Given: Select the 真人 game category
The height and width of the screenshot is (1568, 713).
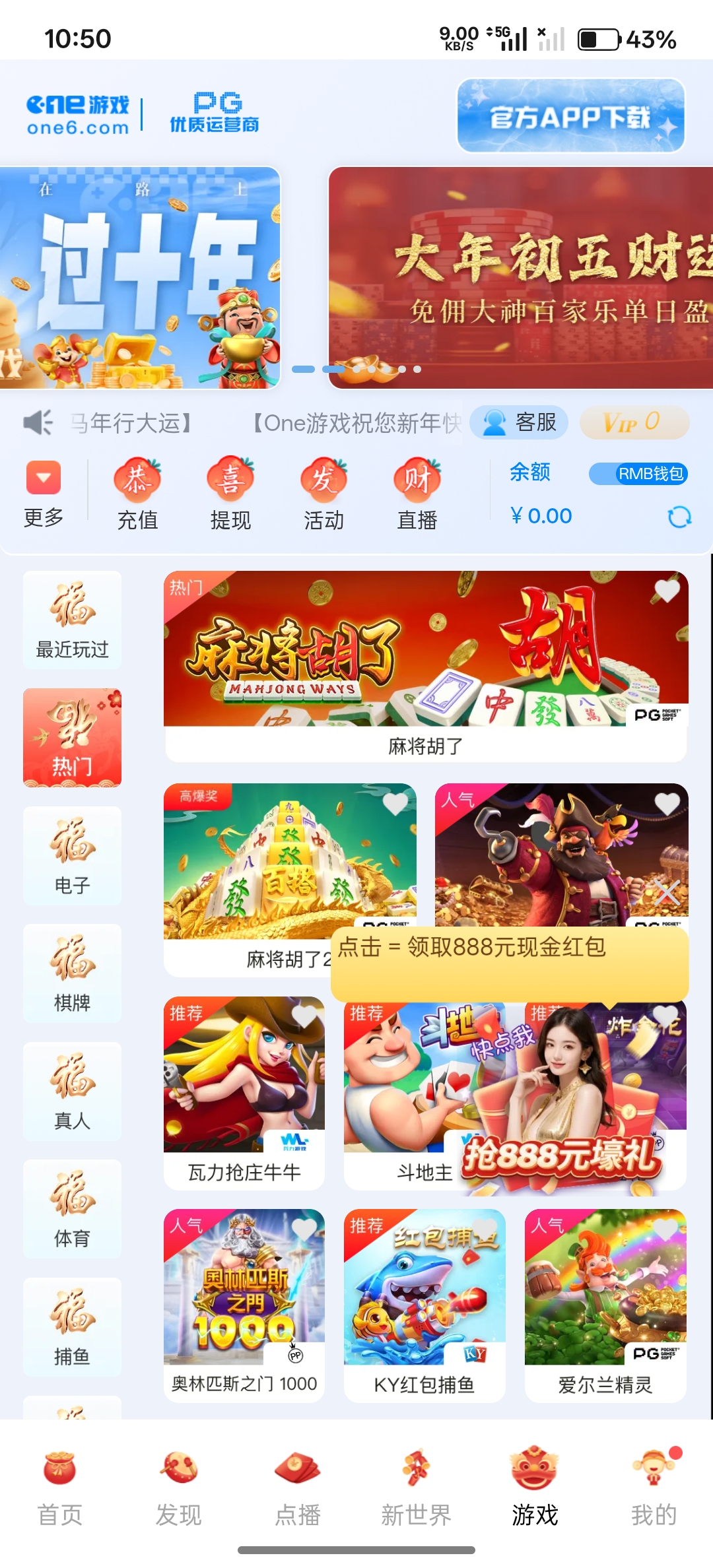Looking at the screenshot, I should (x=72, y=1092).
